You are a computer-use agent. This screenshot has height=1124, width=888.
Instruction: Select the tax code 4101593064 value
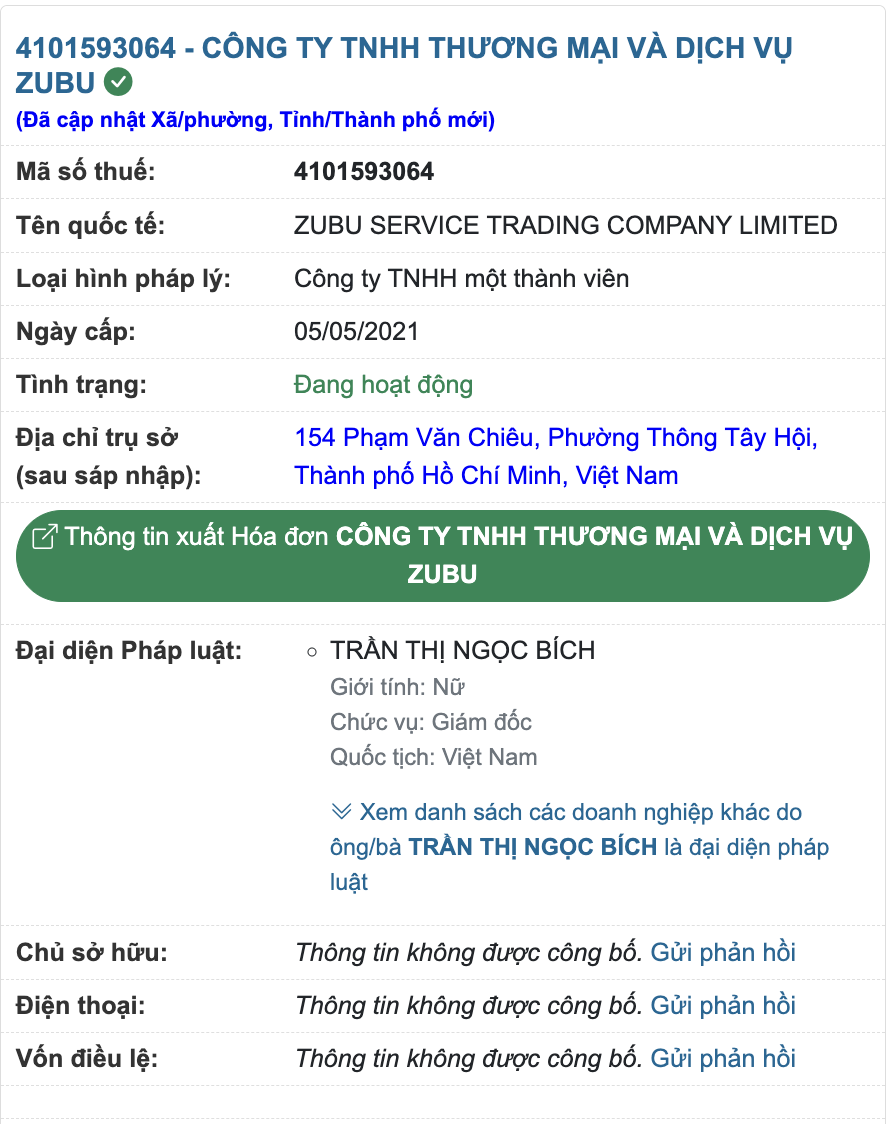365,171
